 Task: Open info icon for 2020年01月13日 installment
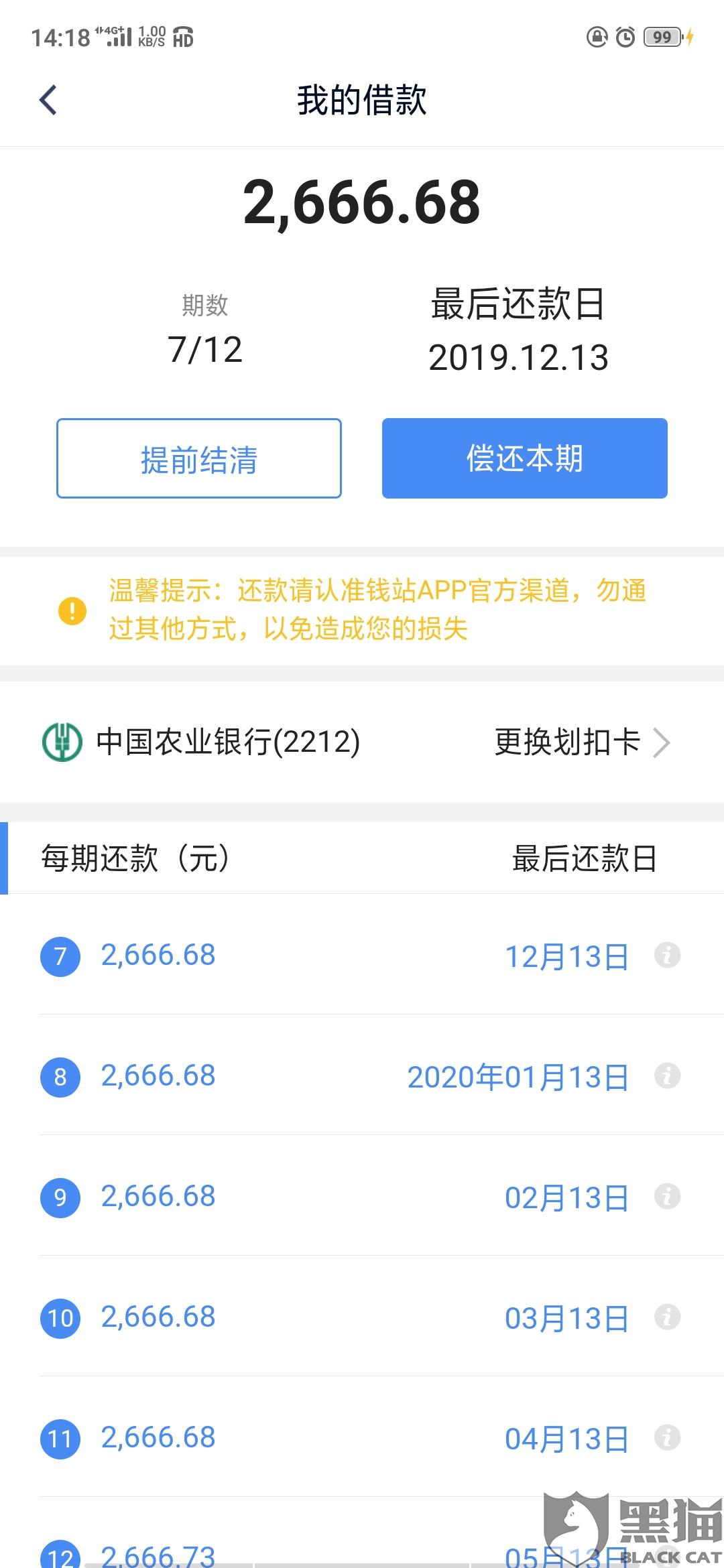point(667,1075)
